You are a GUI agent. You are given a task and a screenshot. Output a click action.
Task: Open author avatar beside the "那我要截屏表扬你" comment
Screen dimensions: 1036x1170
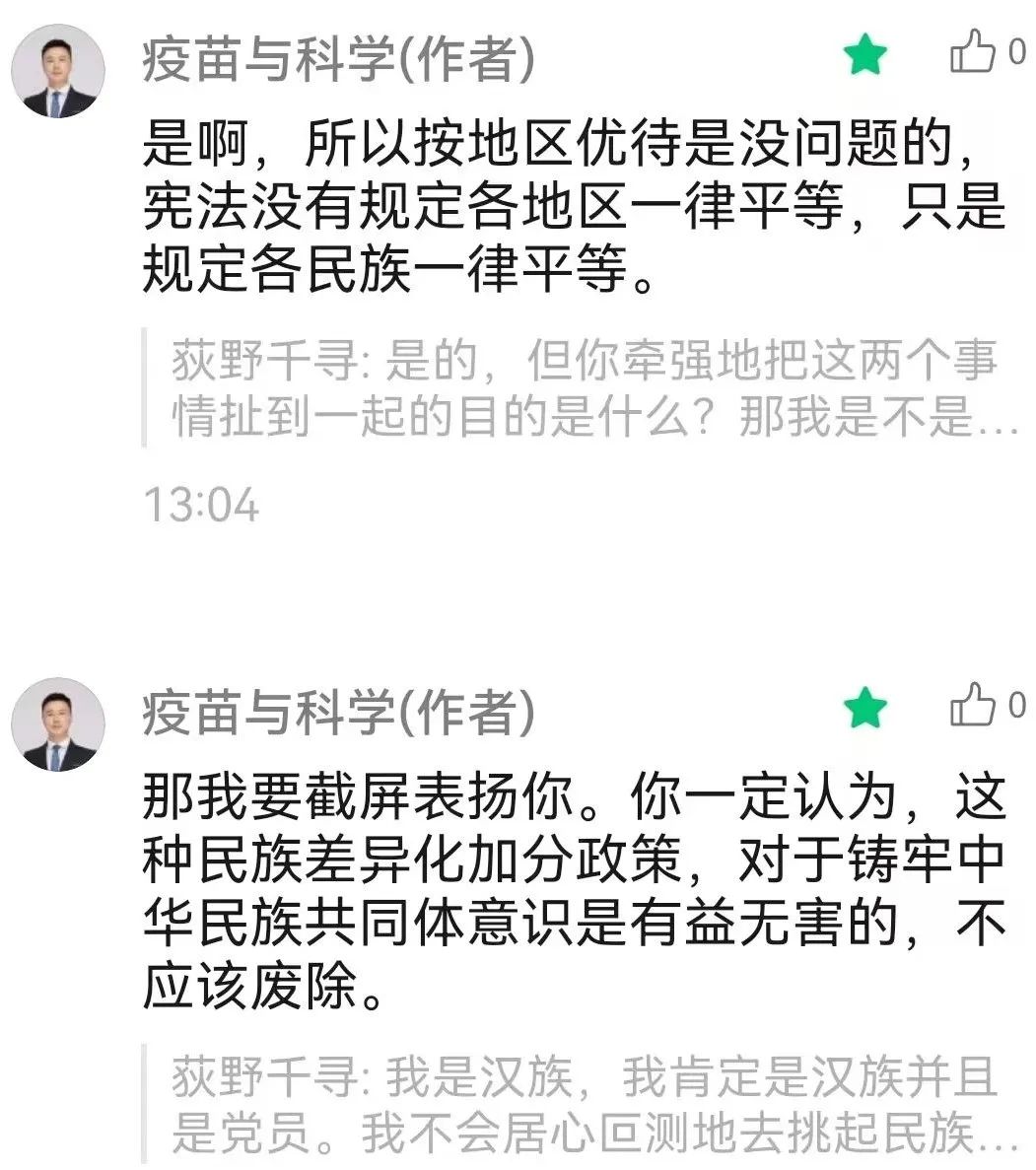pos(57,724)
